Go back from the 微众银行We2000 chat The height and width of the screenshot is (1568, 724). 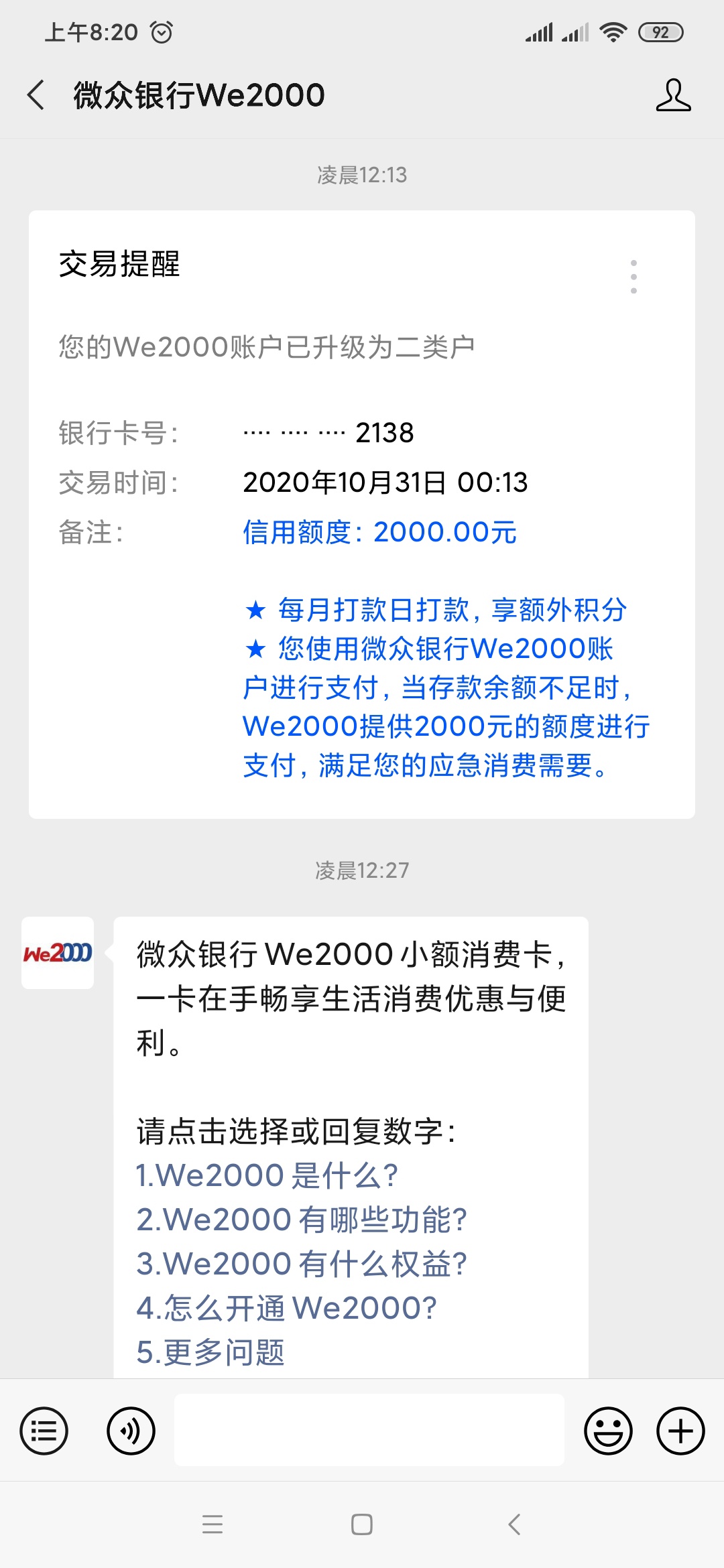pyautogui.click(x=36, y=95)
